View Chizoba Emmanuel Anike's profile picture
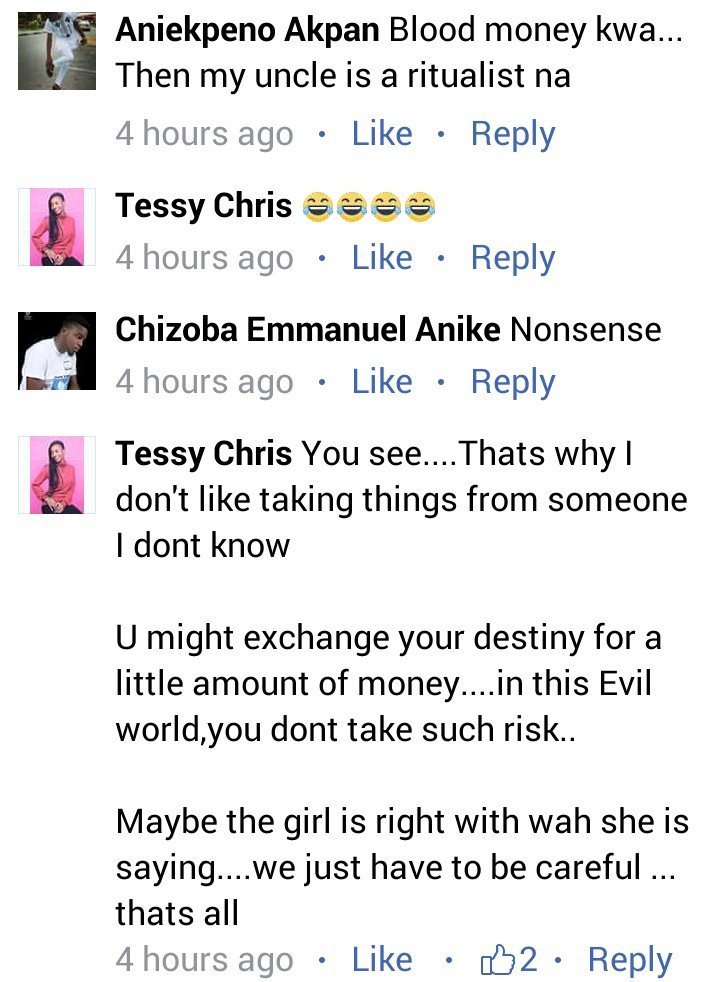 click(x=57, y=351)
